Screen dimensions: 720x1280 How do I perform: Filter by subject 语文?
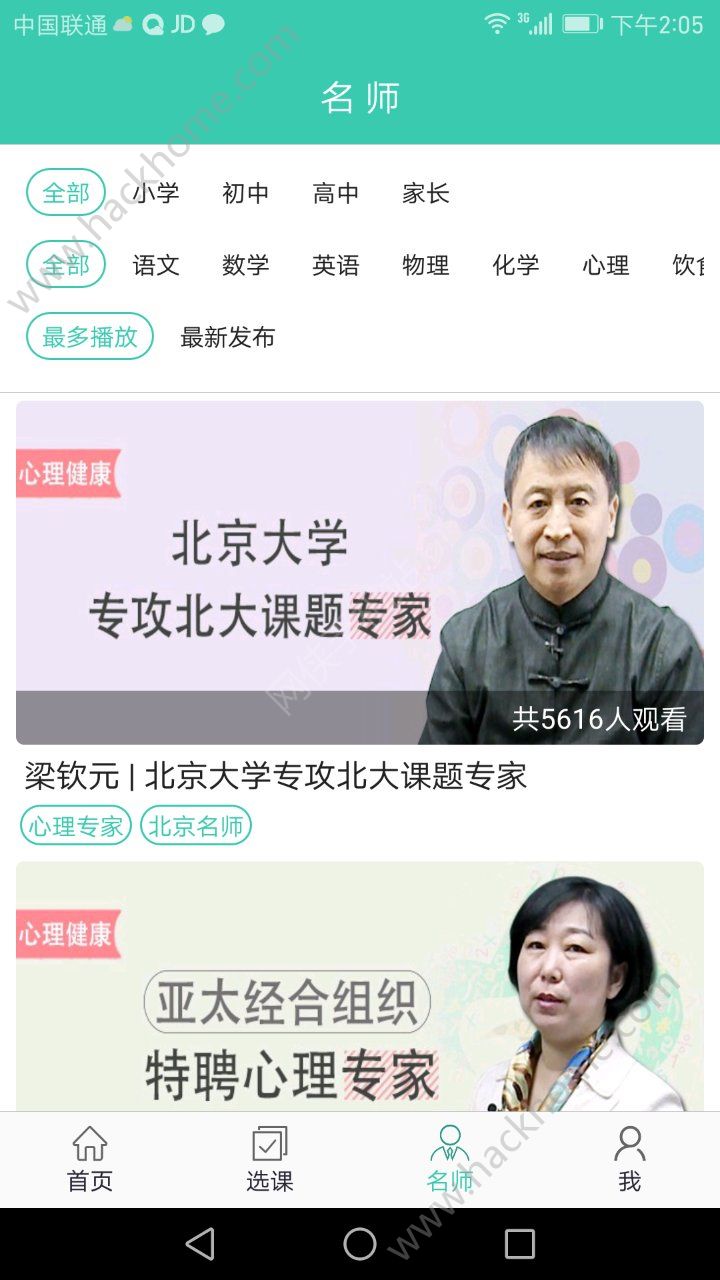pyautogui.click(x=156, y=265)
